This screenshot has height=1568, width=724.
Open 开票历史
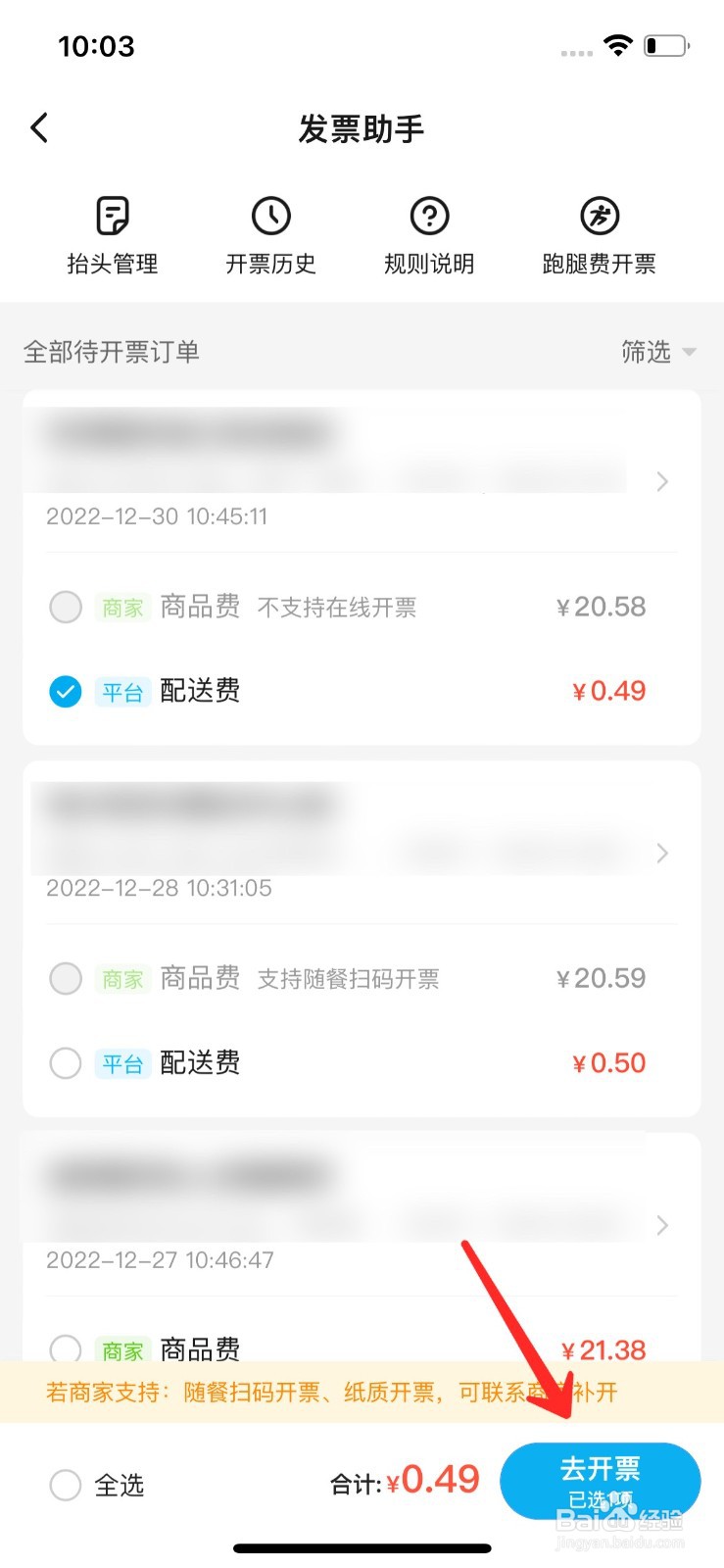[x=270, y=234]
